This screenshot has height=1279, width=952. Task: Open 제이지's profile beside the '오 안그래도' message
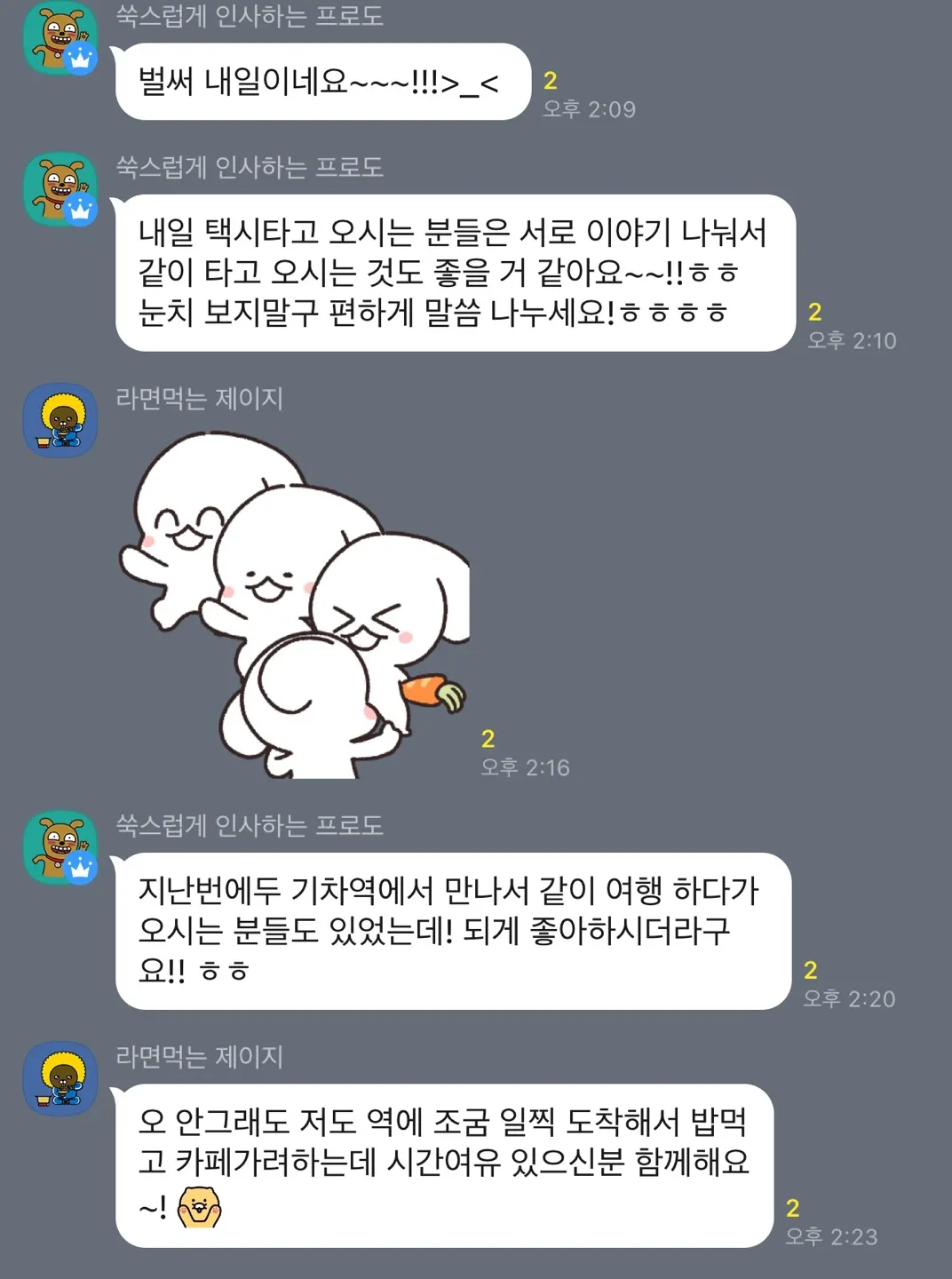[59, 1079]
